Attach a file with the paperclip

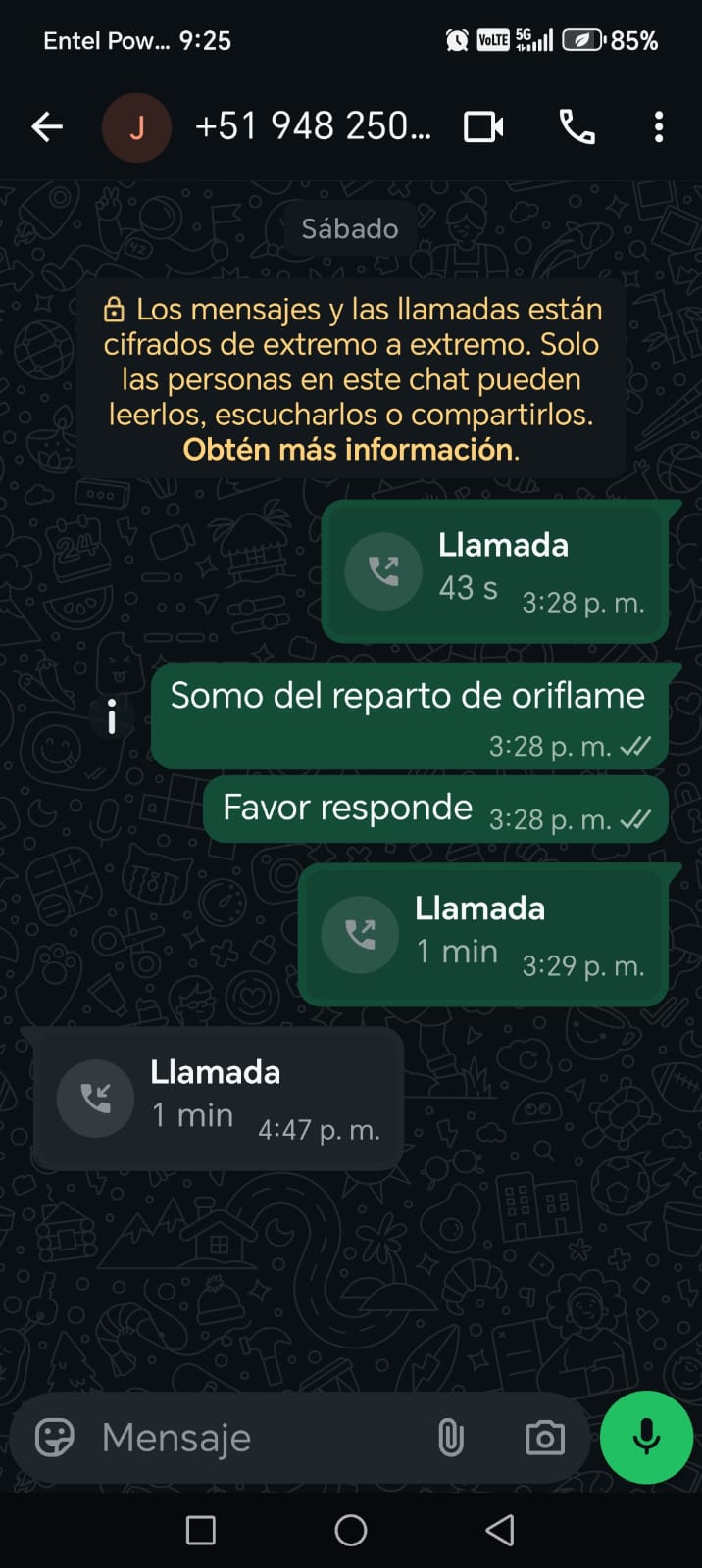click(450, 1438)
